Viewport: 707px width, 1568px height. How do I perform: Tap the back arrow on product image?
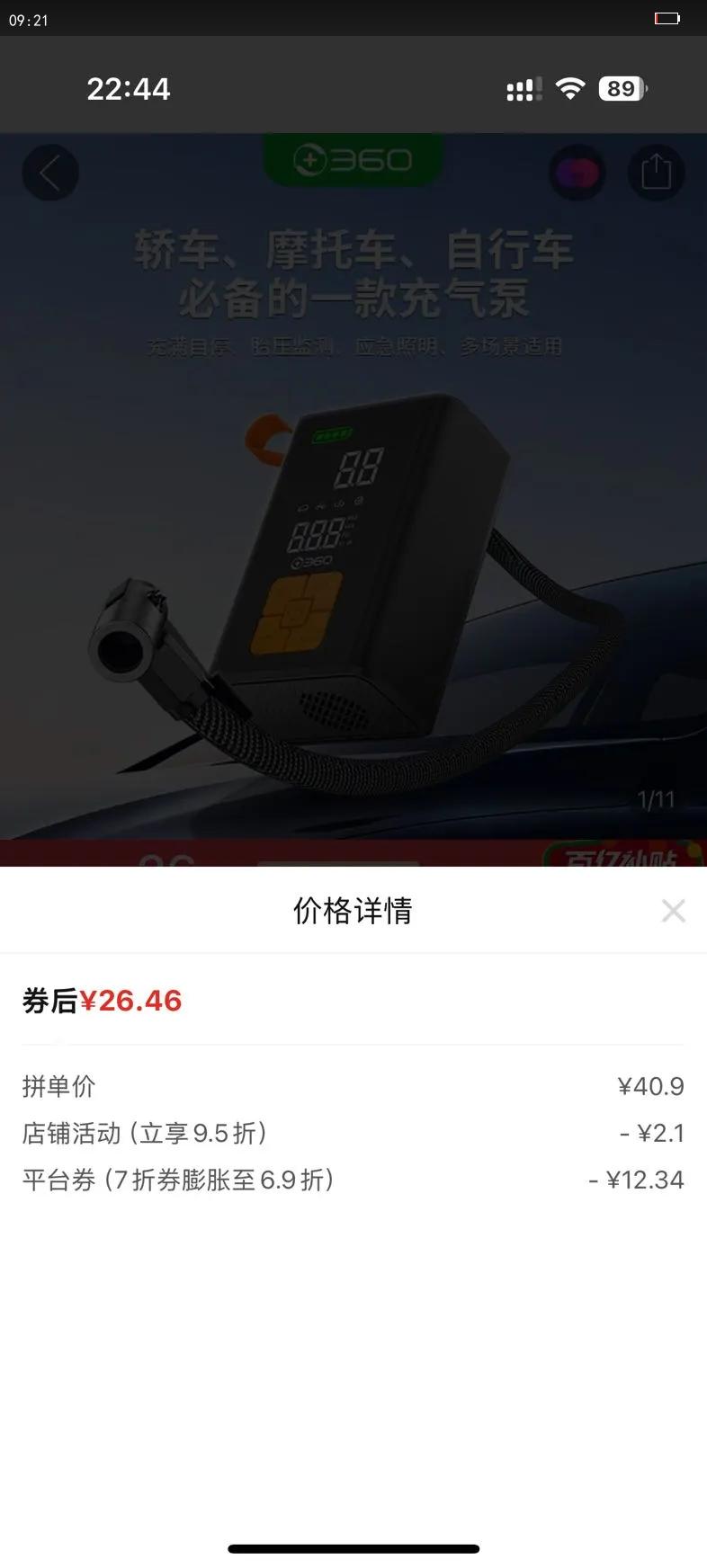(49, 173)
